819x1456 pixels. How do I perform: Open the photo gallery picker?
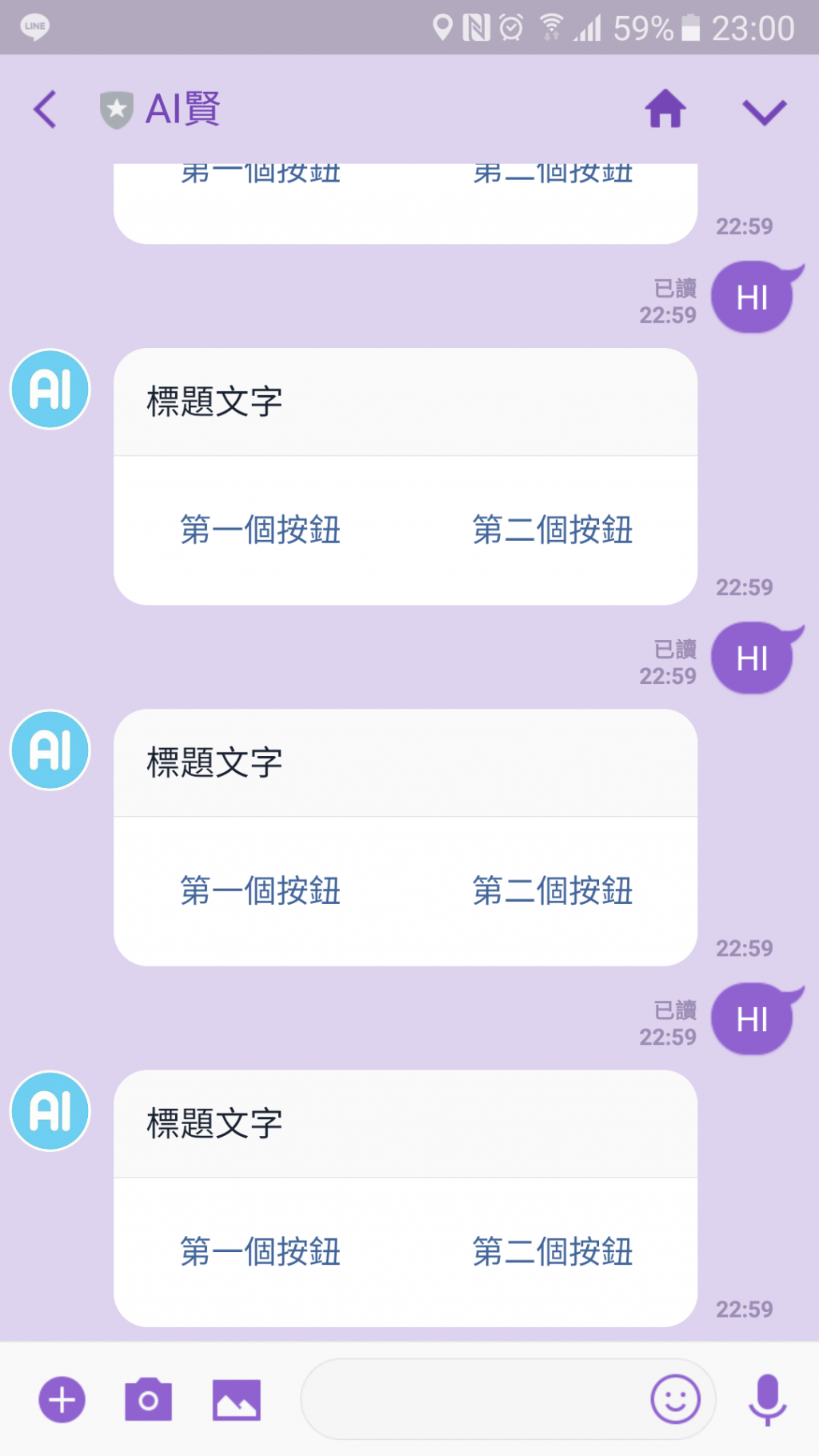tap(236, 1400)
